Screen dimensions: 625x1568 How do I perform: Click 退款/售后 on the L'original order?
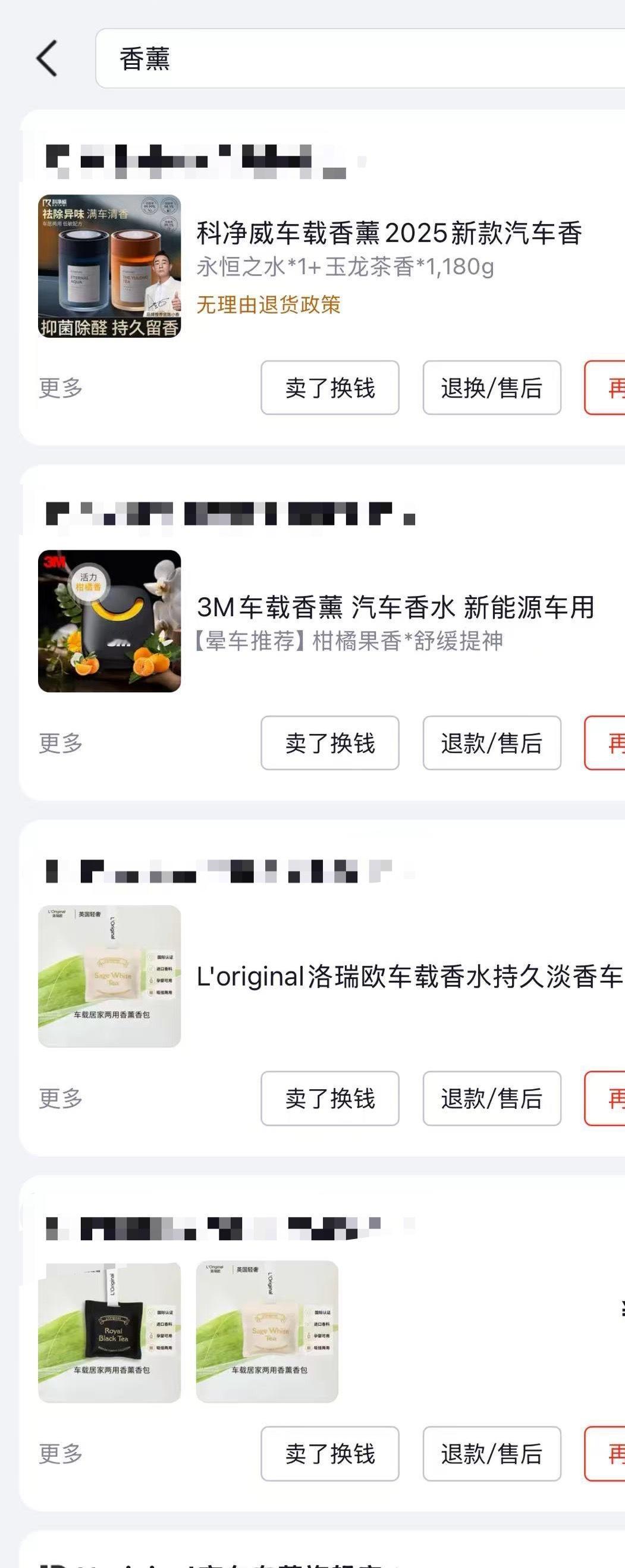point(492,1098)
